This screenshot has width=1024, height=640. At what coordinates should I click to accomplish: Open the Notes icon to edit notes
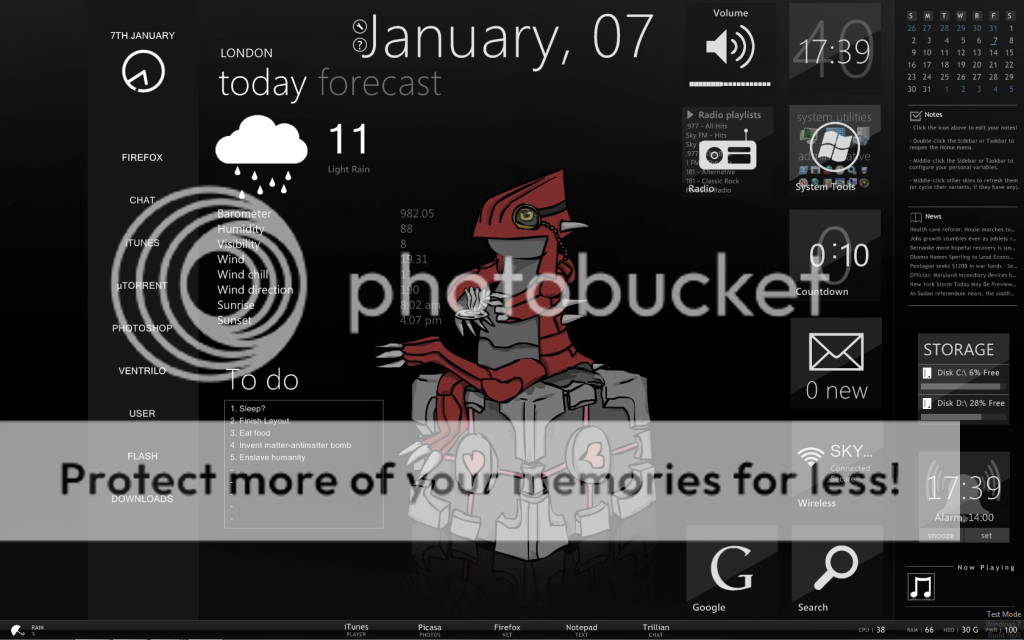(915, 115)
